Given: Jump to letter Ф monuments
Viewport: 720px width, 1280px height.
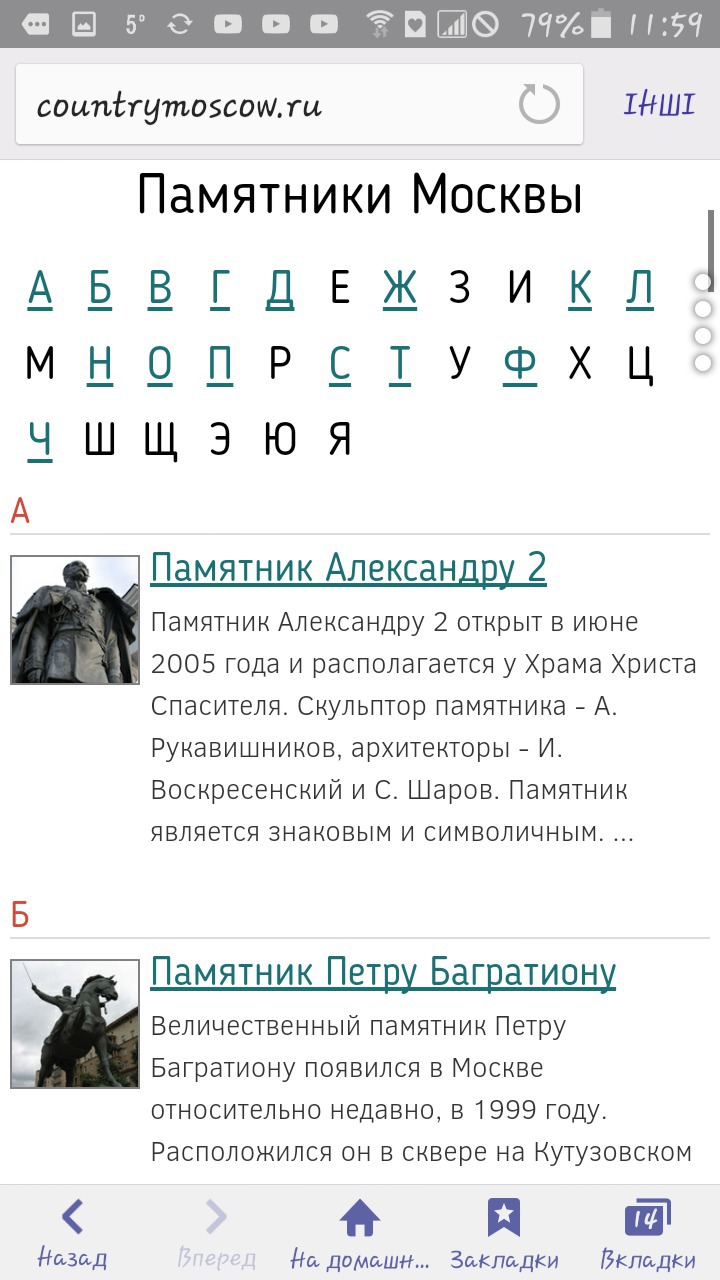Looking at the screenshot, I should pyautogui.click(x=520, y=364).
